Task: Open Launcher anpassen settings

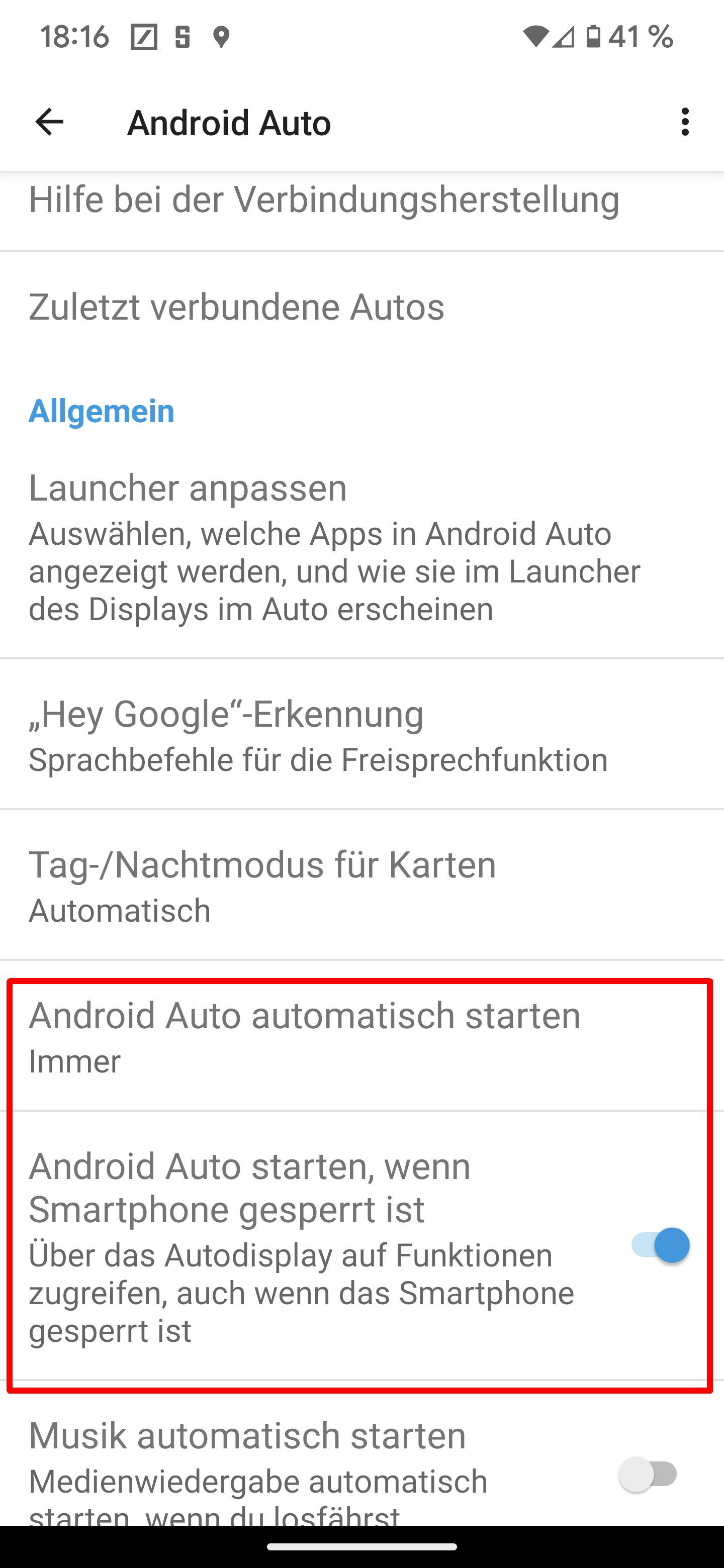Action: [x=335, y=546]
